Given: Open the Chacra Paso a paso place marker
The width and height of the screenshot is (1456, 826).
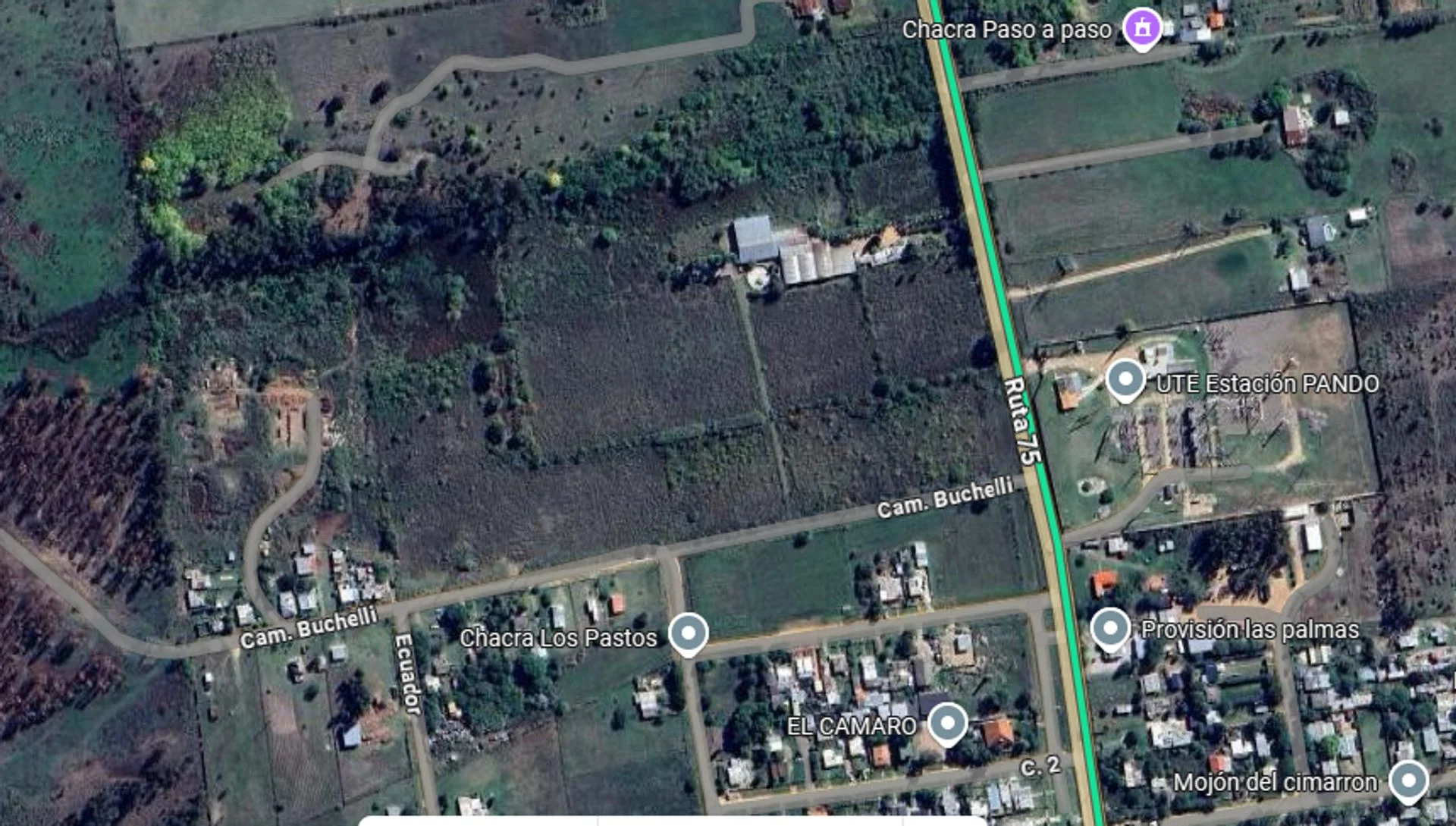Looking at the screenshot, I should coord(1142,28).
